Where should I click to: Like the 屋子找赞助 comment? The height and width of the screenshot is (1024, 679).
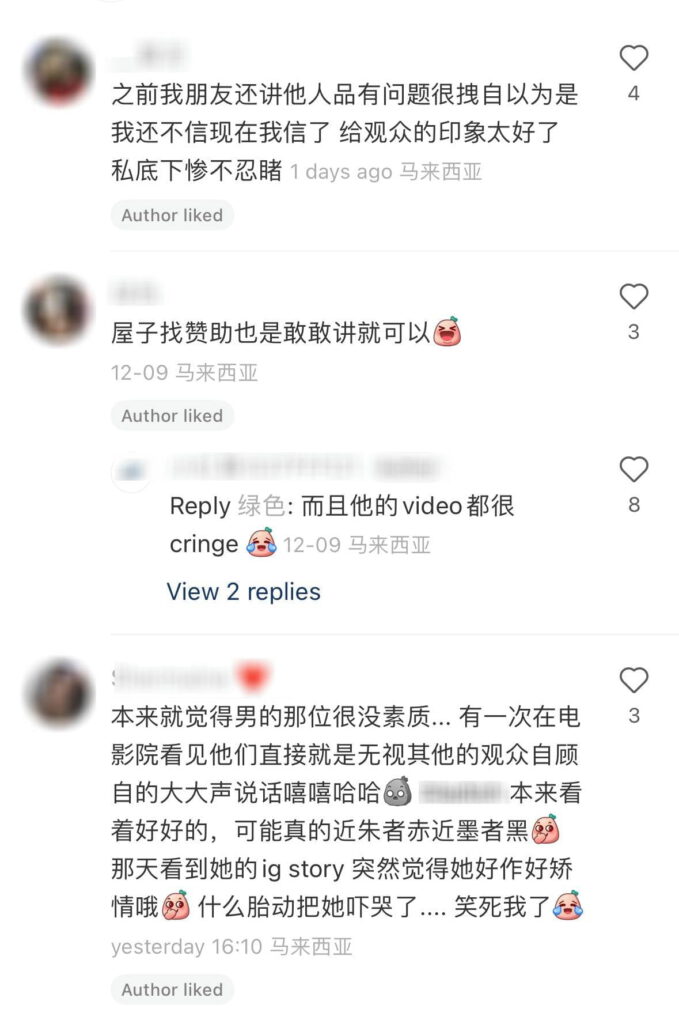tap(634, 297)
